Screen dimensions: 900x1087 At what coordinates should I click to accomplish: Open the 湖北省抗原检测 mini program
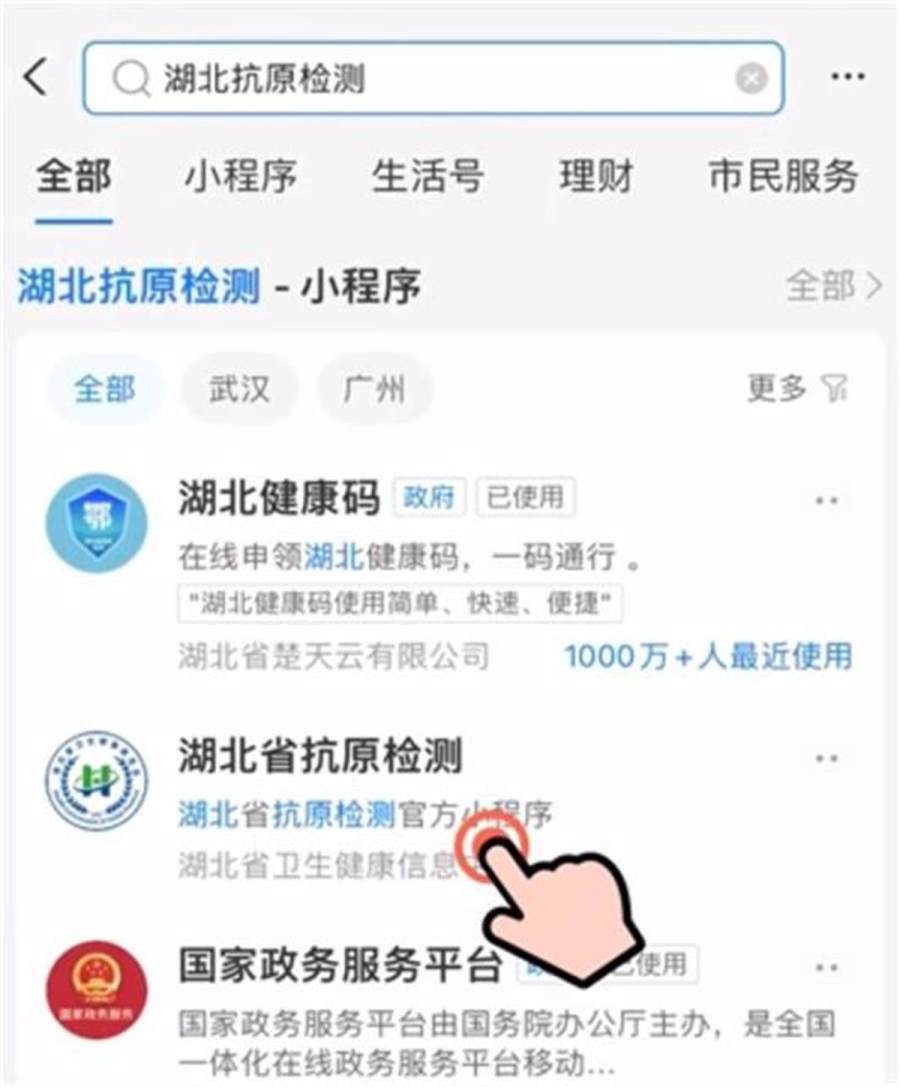(320, 757)
